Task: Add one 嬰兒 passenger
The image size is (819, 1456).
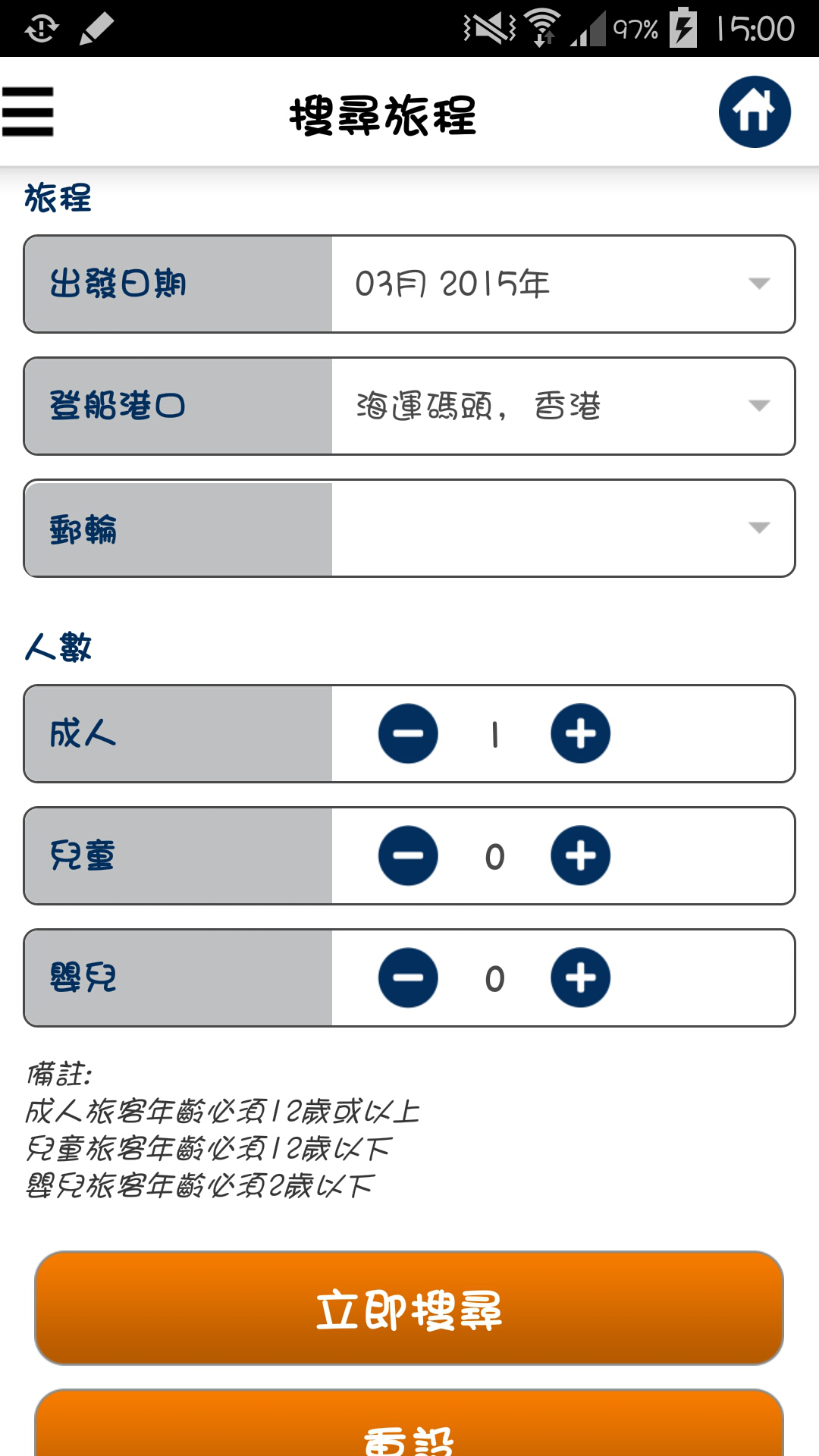Action: click(x=581, y=978)
